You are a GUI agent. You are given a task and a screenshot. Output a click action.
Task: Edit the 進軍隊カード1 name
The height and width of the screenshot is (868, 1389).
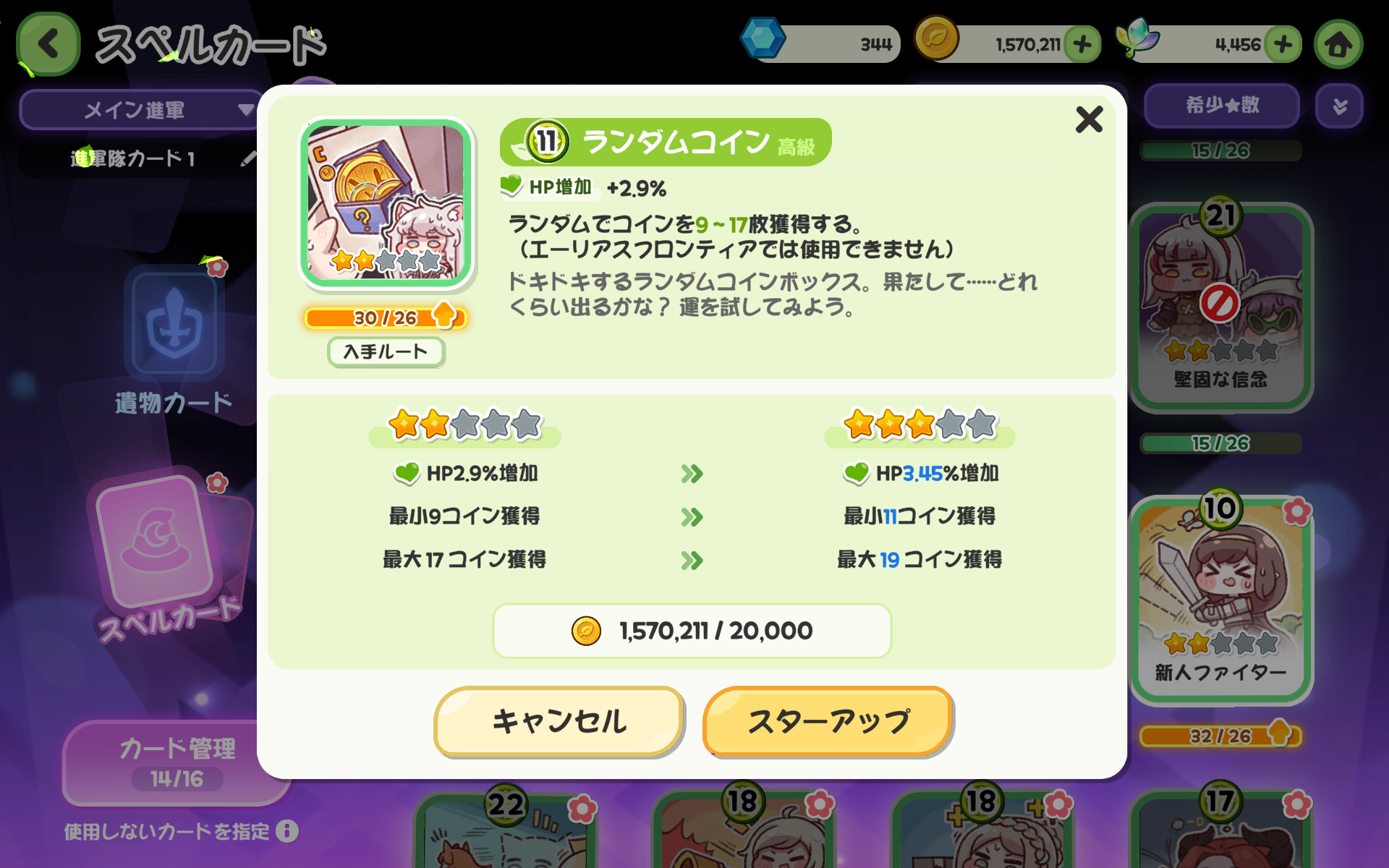click(x=247, y=159)
